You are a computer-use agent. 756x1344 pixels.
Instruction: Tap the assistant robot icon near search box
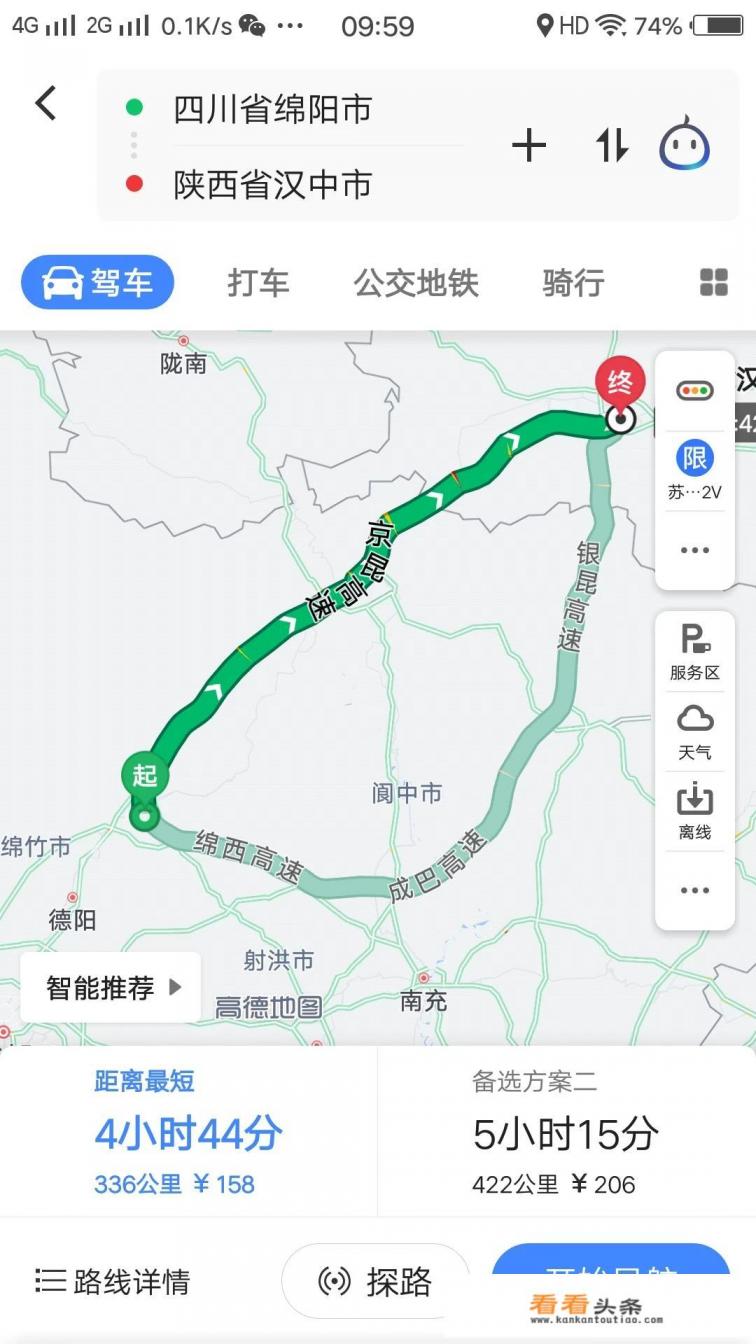(684, 144)
